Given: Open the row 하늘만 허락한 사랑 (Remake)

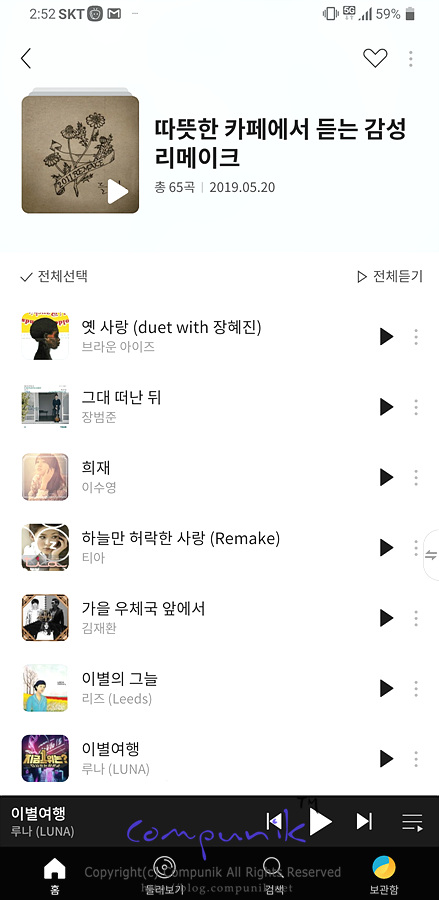Looking at the screenshot, I should pos(219,548).
